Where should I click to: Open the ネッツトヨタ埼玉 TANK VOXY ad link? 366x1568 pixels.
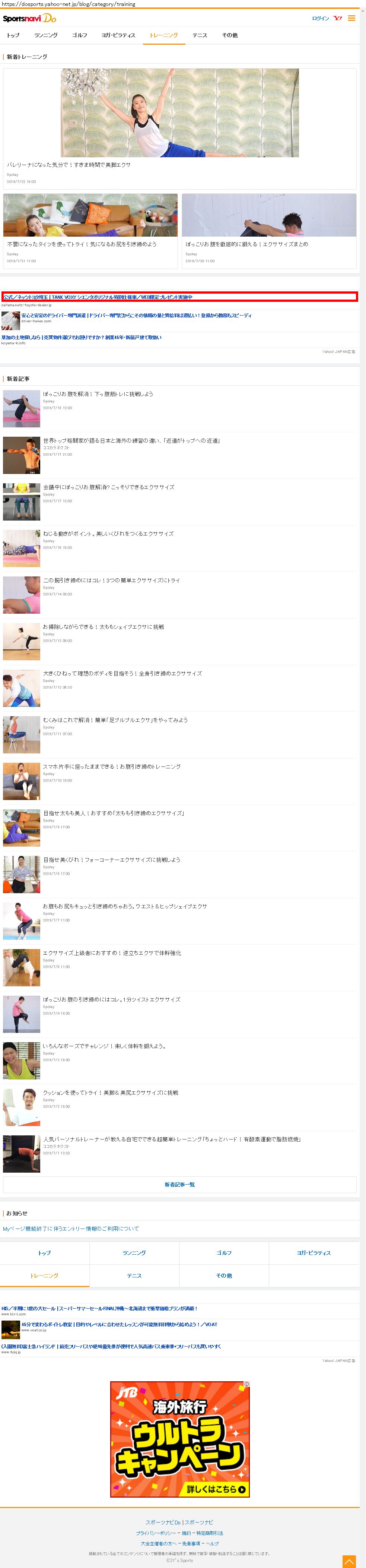(x=97, y=297)
